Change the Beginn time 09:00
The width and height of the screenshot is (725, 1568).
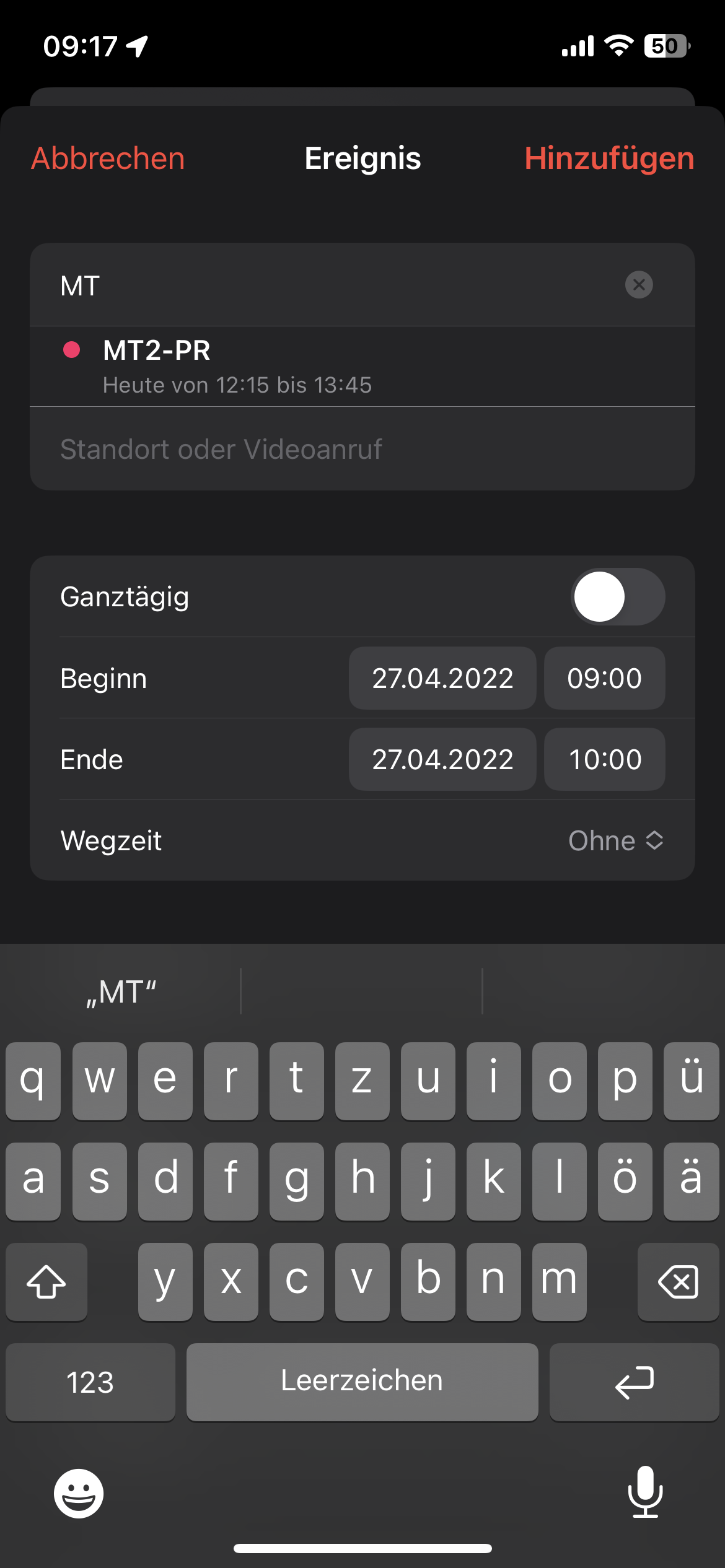(605, 678)
